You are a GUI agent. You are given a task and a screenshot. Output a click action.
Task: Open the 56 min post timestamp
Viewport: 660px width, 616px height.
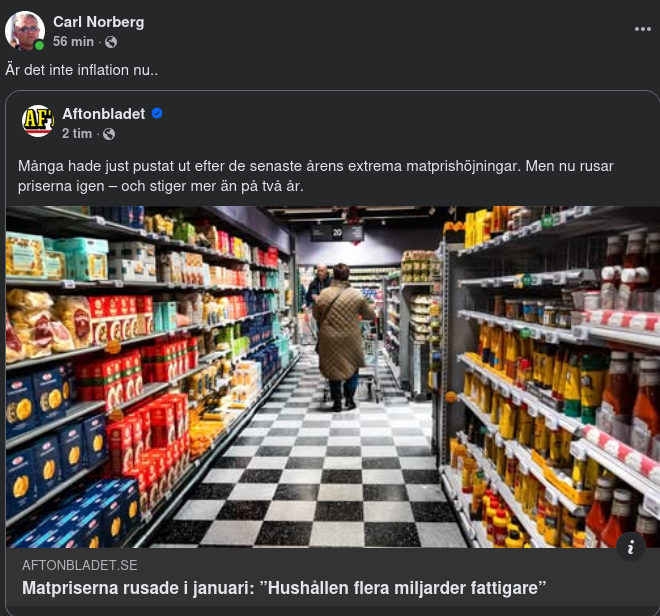73,42
